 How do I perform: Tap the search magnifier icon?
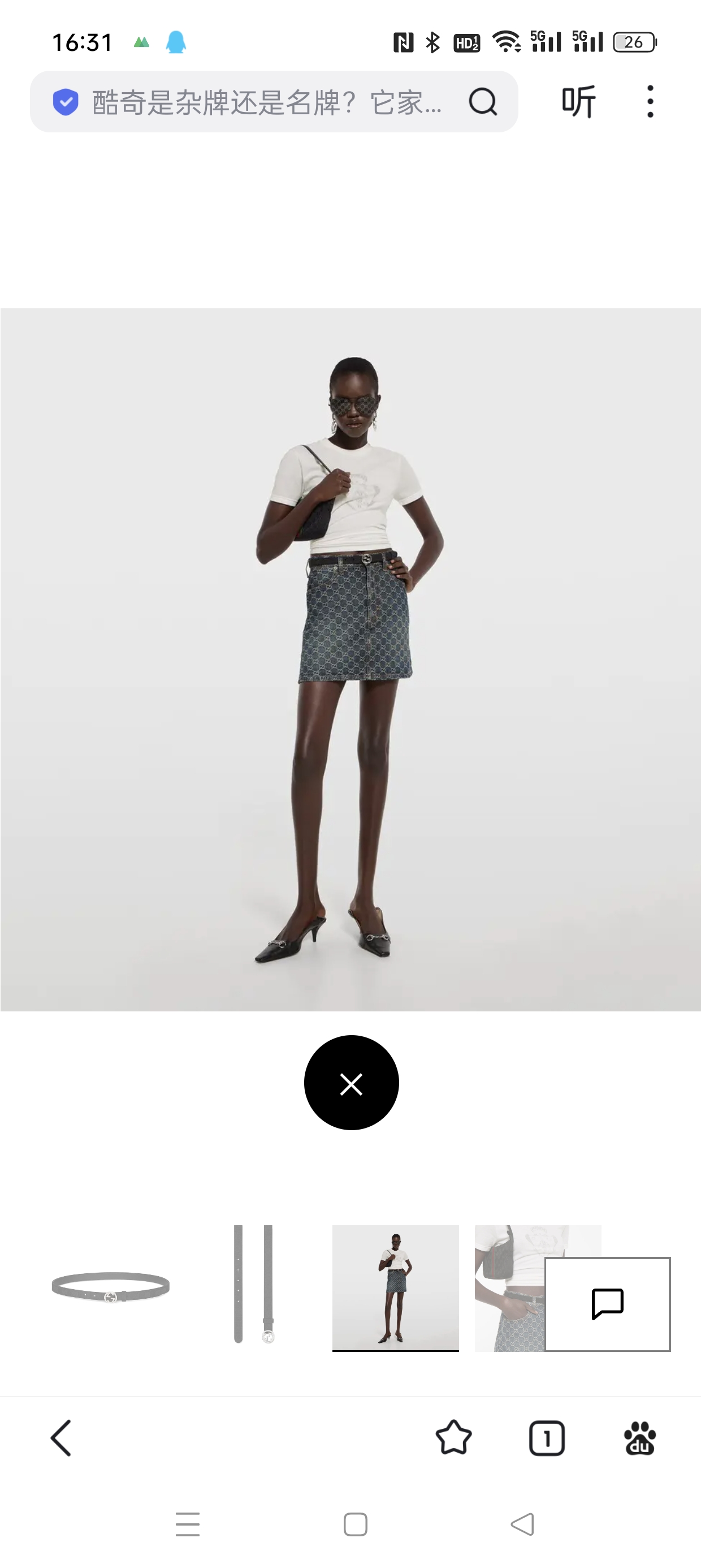(x=483, y=102)
